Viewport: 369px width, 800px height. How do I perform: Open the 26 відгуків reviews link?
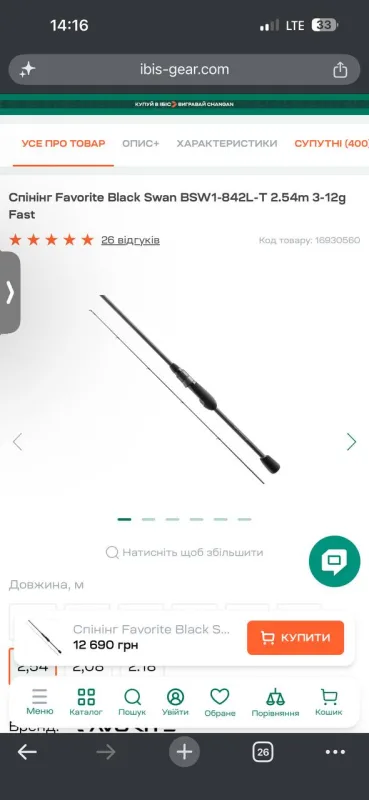coord(130,240)
